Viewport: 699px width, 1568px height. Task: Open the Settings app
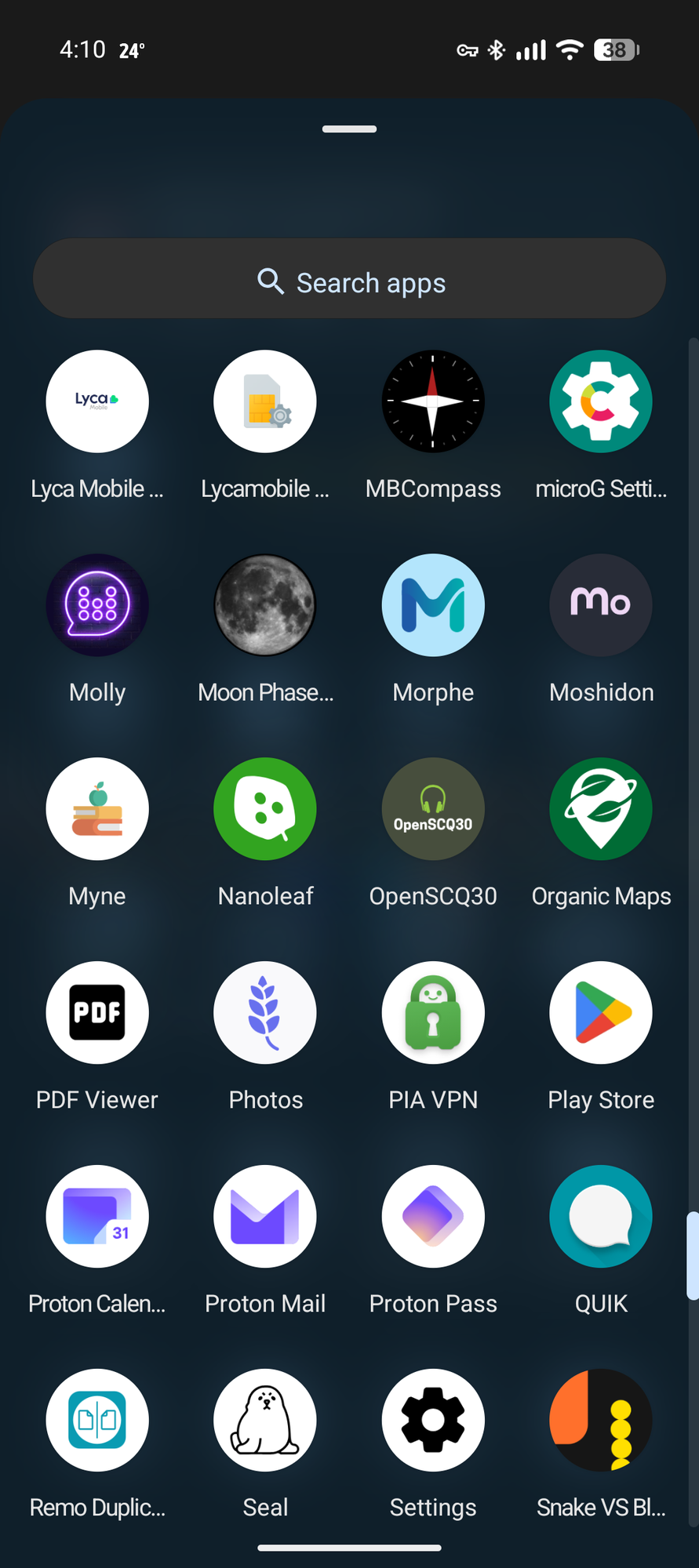pyautogui.click(x=433, y=1421)
